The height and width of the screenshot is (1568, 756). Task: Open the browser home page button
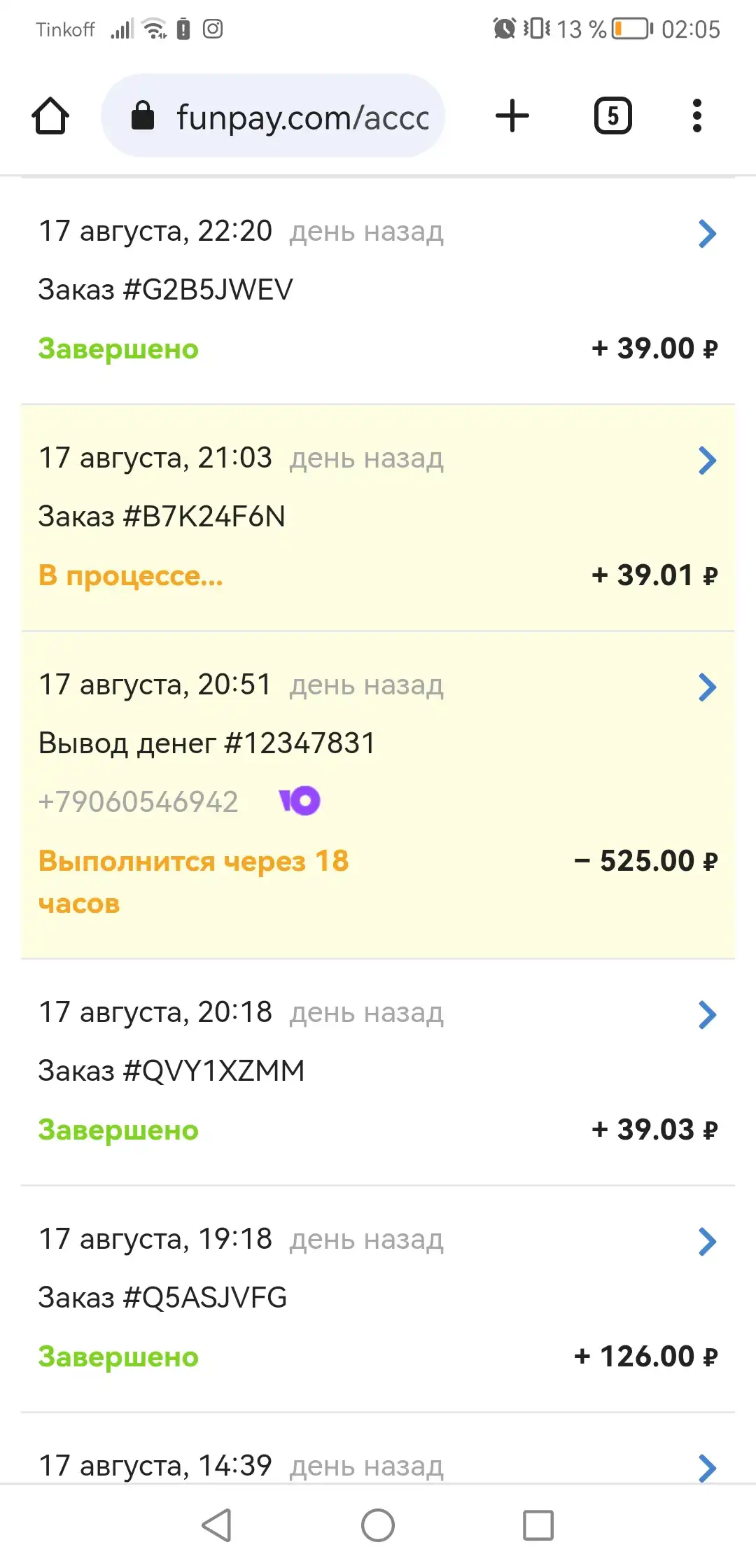(50, 115)
